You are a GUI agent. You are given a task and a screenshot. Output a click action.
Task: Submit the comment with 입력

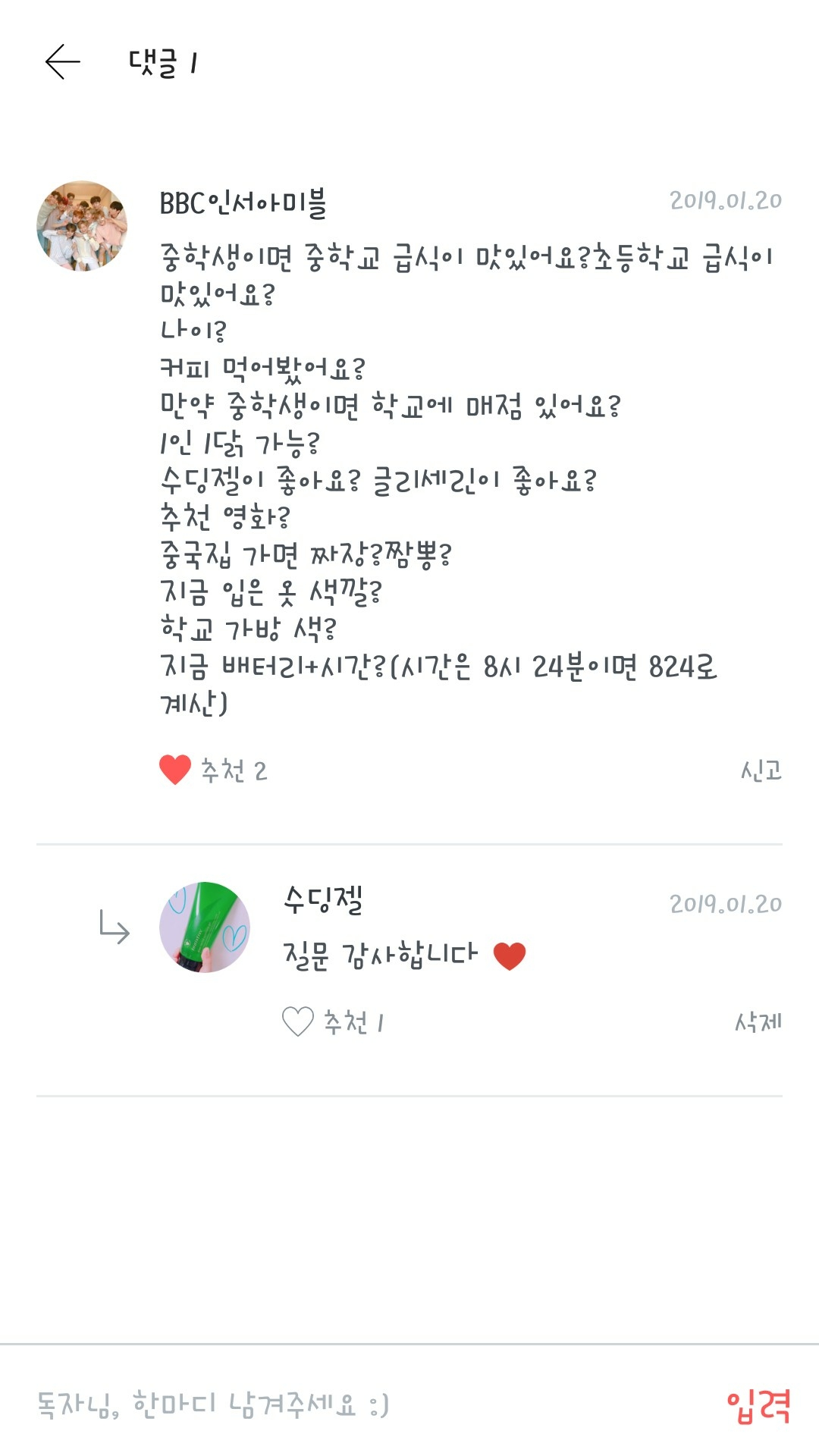pos(758,1405)
